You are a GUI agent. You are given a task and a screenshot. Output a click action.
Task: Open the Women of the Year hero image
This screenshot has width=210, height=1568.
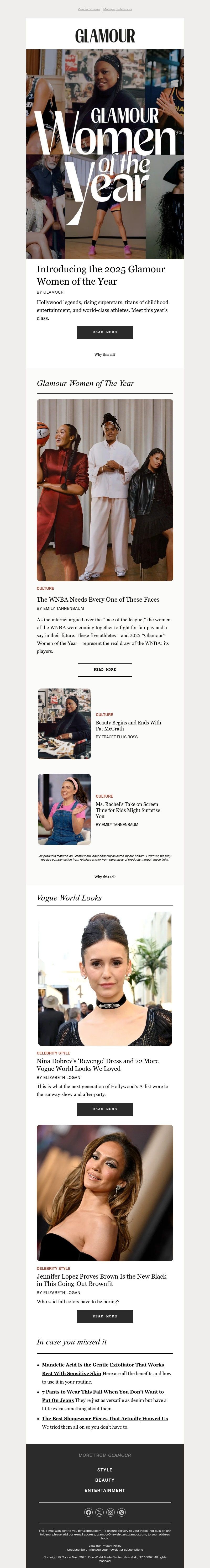pyautogui.click(x=105, y=154)
